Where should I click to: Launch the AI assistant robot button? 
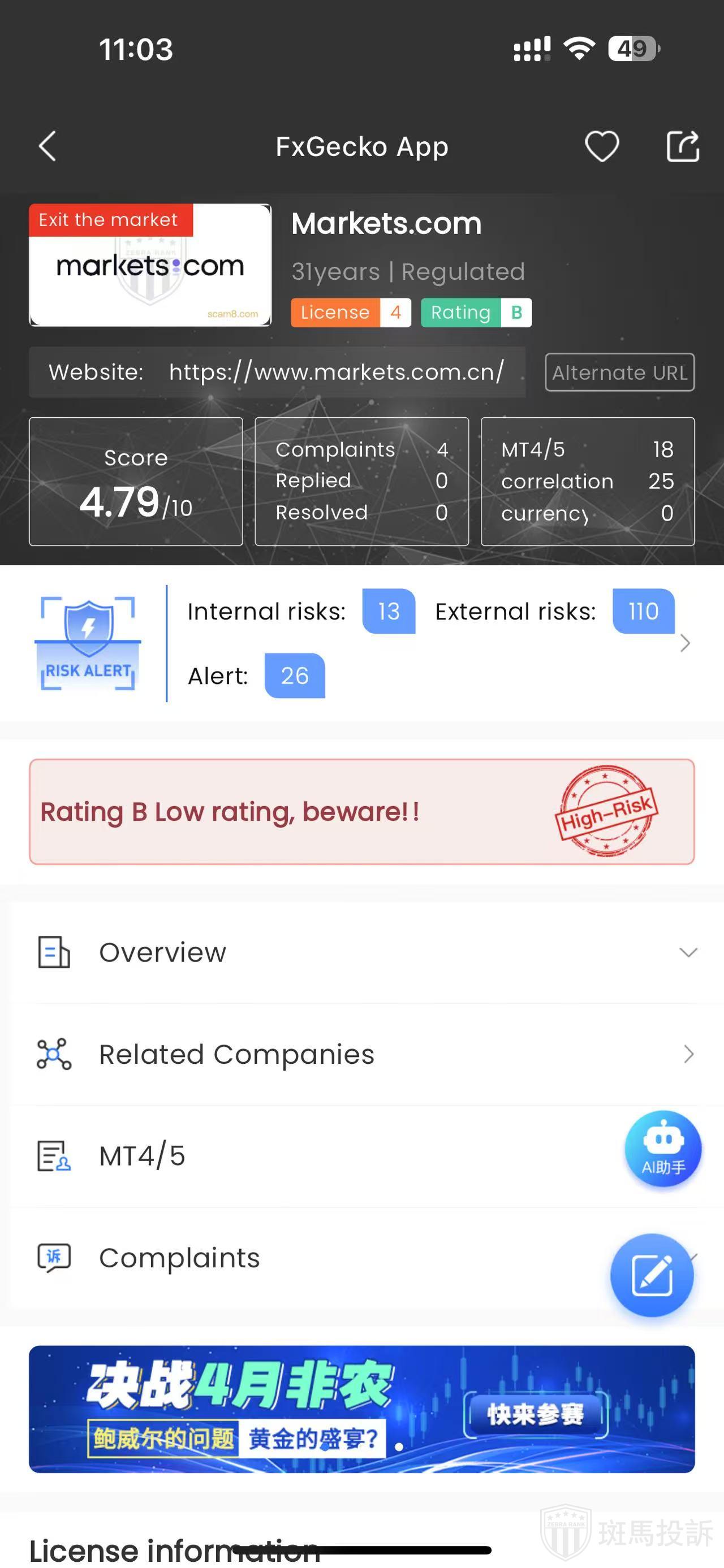coord(662,1148)
